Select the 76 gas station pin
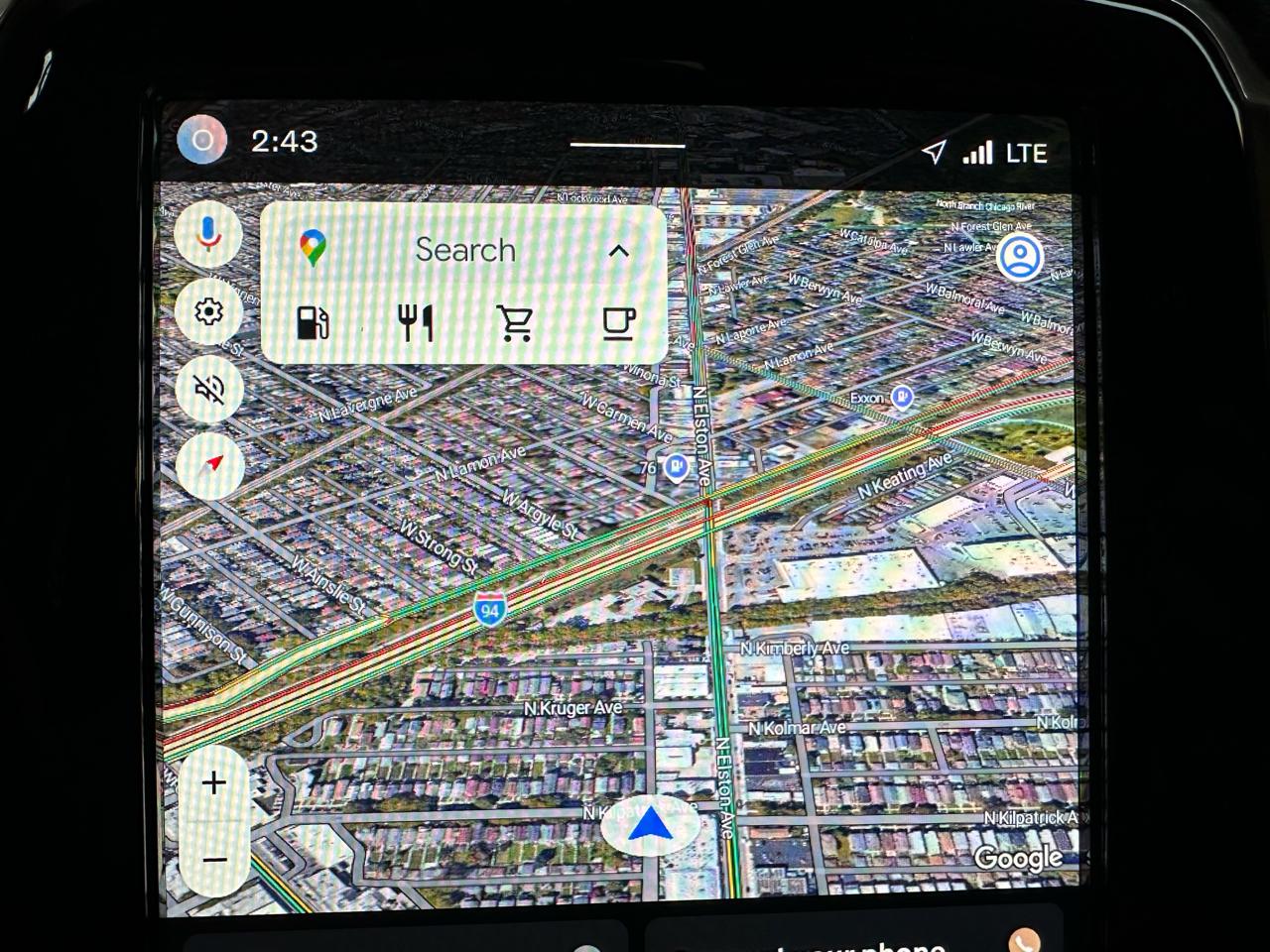This screenshot has height=952, width=1270. (676, 466)
